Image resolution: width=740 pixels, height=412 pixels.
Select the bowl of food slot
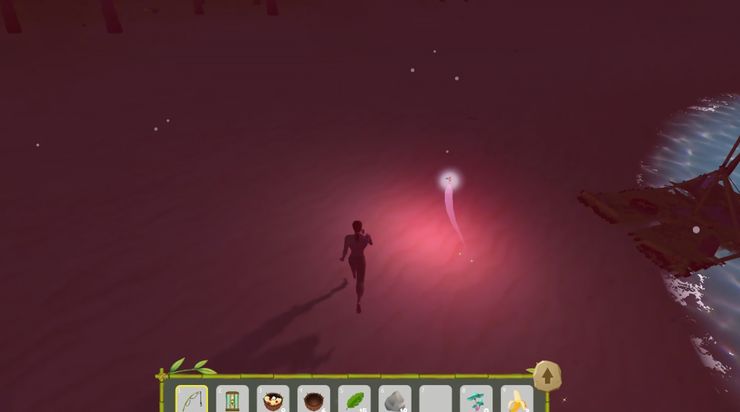pyautogui.click(x=273, y=400)
